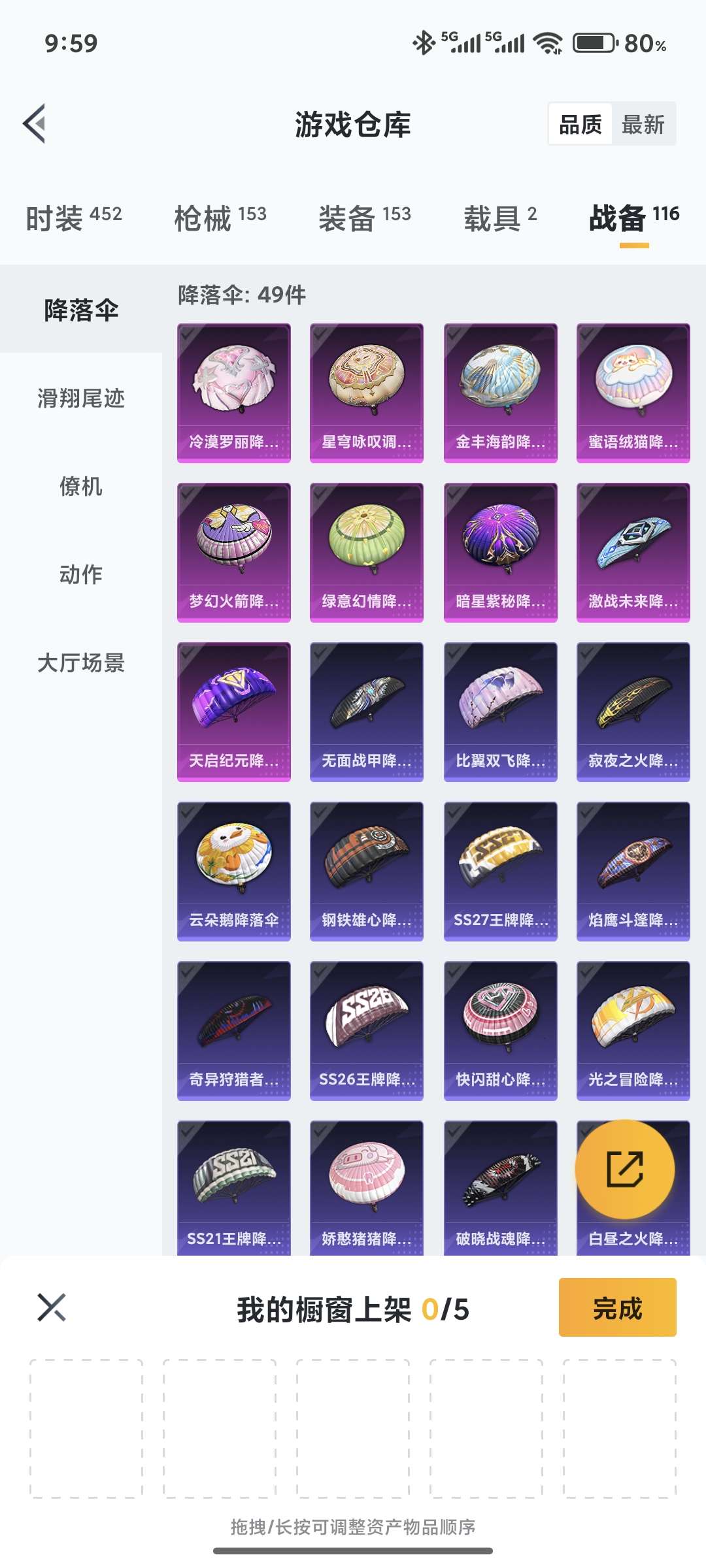Switch to the 时装 tab
The height and width of the screenshot is (1568, 706).
pyautogui.click(x=74, y=218)
